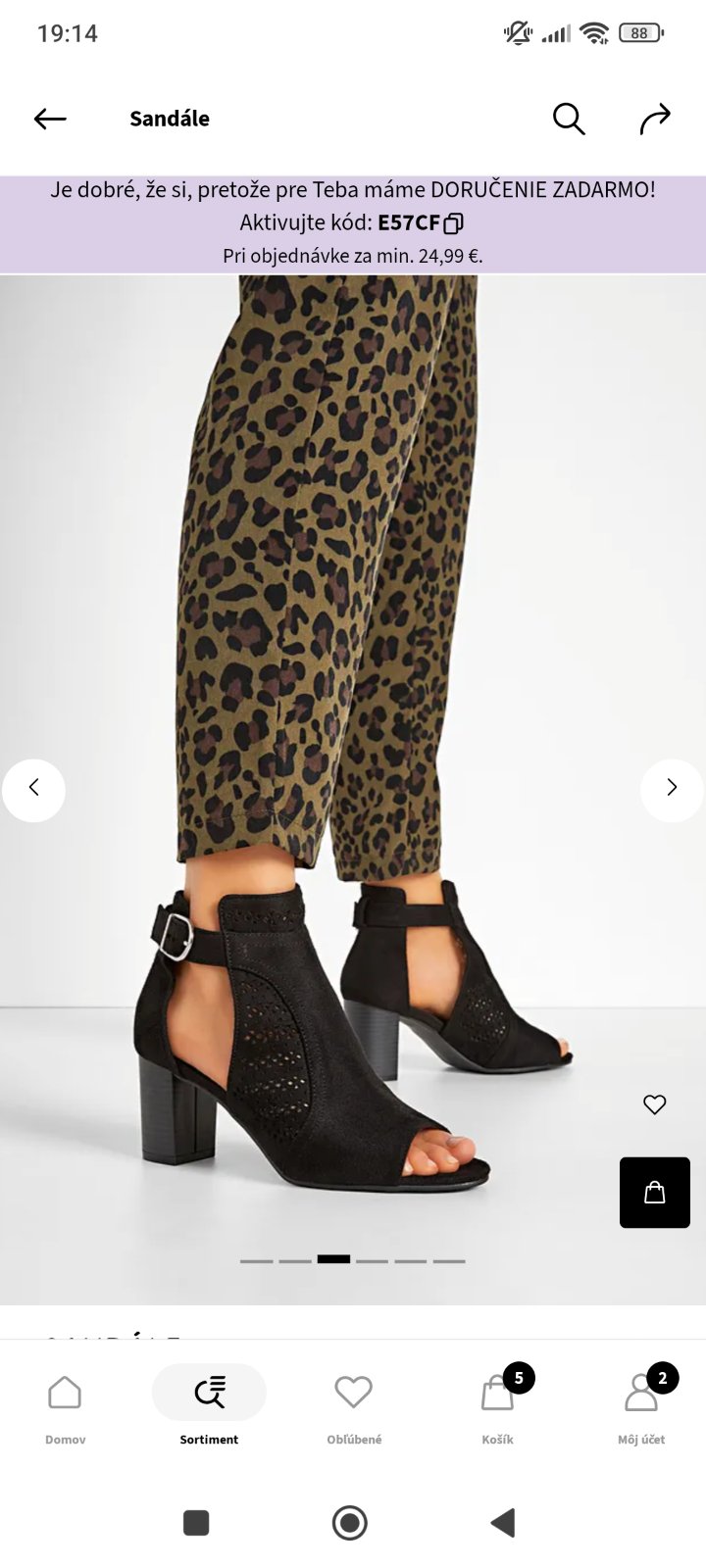Image resolution: width=706 pixels, height=1568 pixels.
Task: Add sandals to favorites with heart
Action: click(x=654, y=1104)
